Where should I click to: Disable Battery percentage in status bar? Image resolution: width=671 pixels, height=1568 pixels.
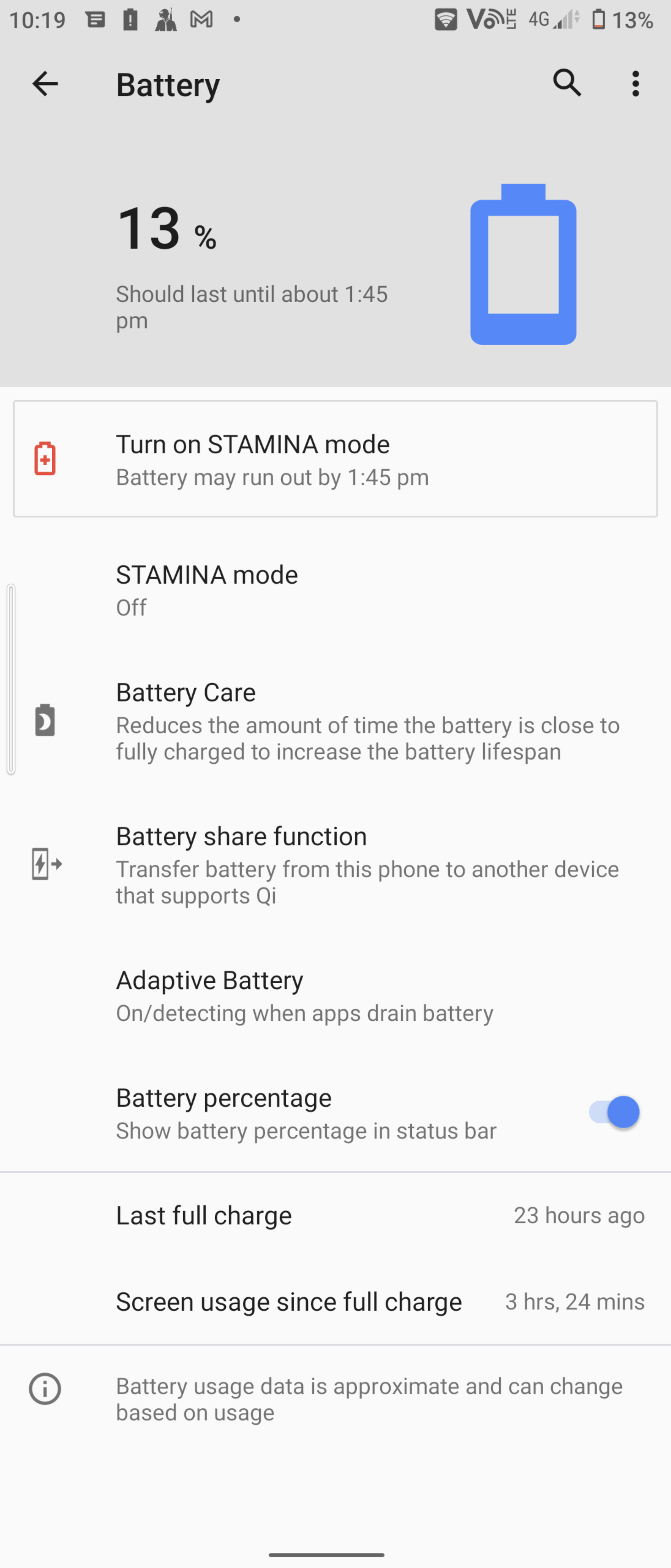click(613, 1112)
